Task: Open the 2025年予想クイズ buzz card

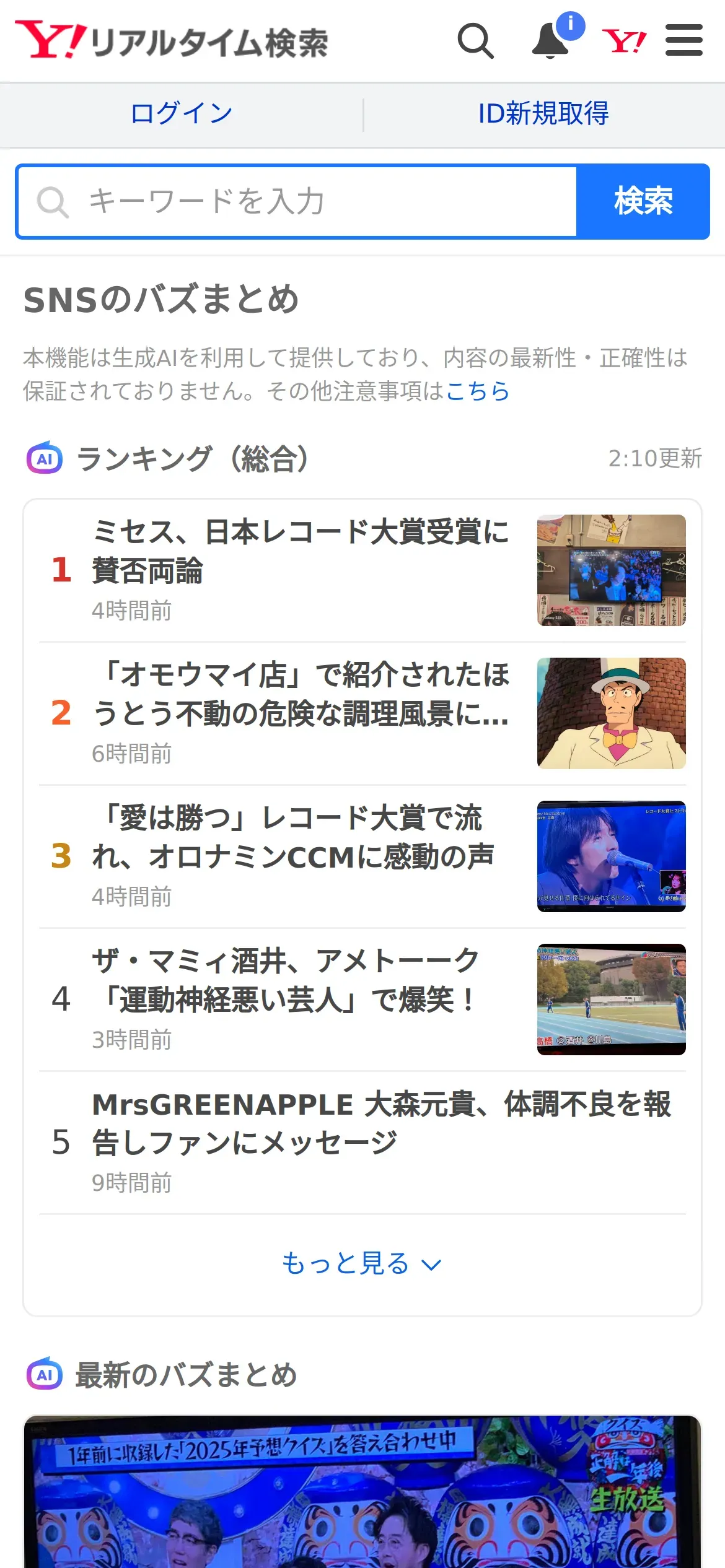Action: tap(362, 1492)
